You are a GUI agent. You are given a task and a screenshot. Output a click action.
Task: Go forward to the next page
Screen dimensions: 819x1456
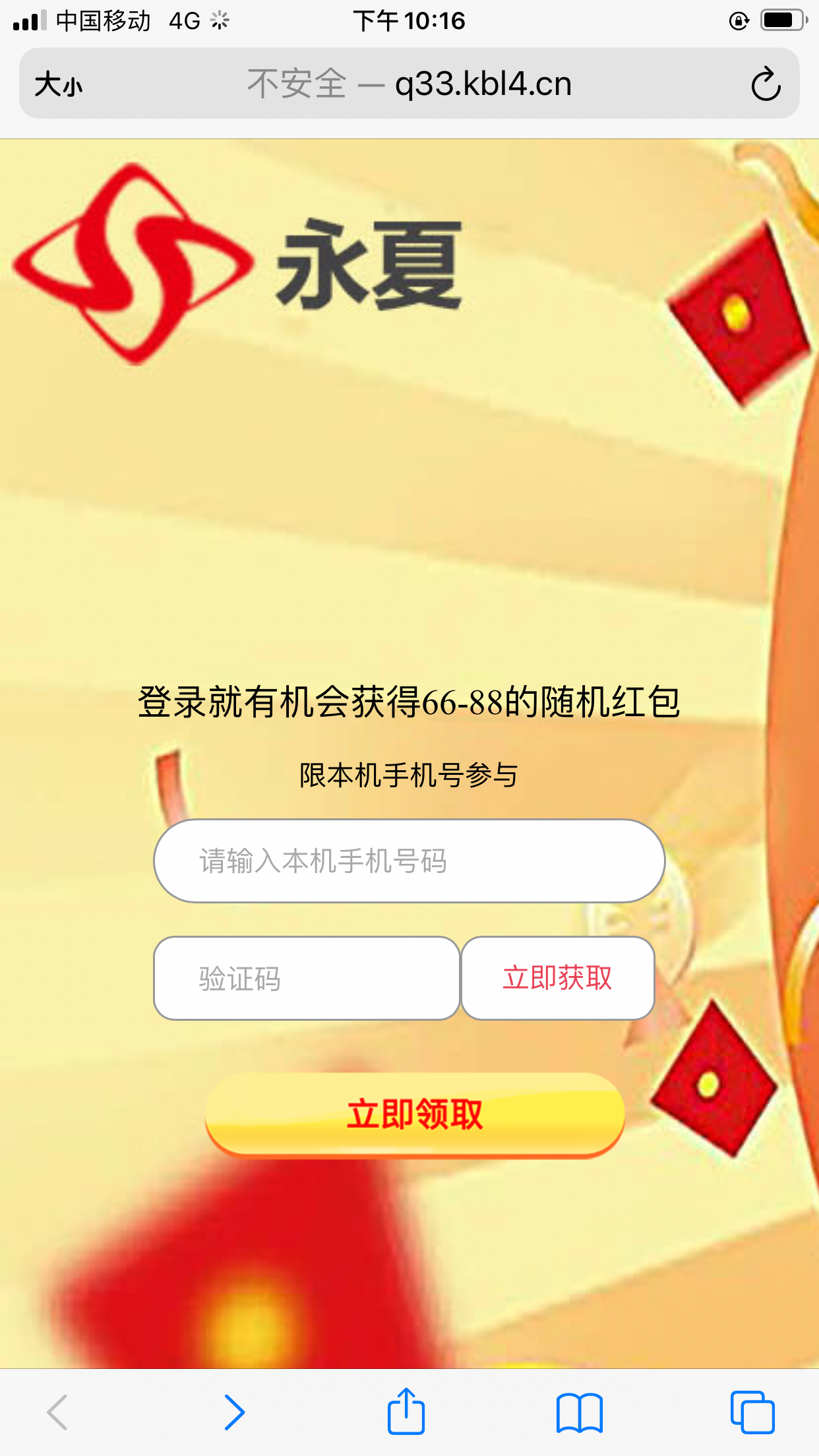(234, 1412)
